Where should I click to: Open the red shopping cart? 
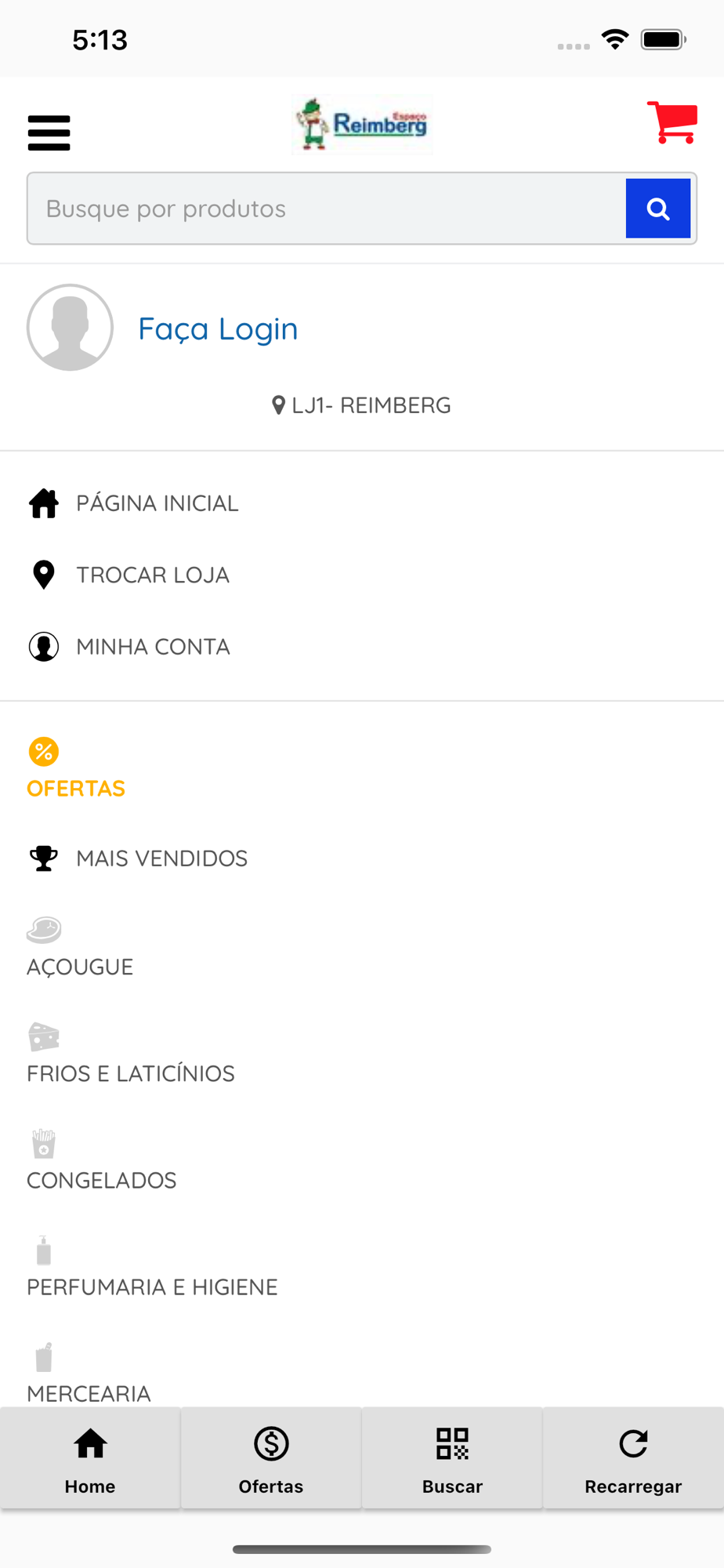point(672,123)
